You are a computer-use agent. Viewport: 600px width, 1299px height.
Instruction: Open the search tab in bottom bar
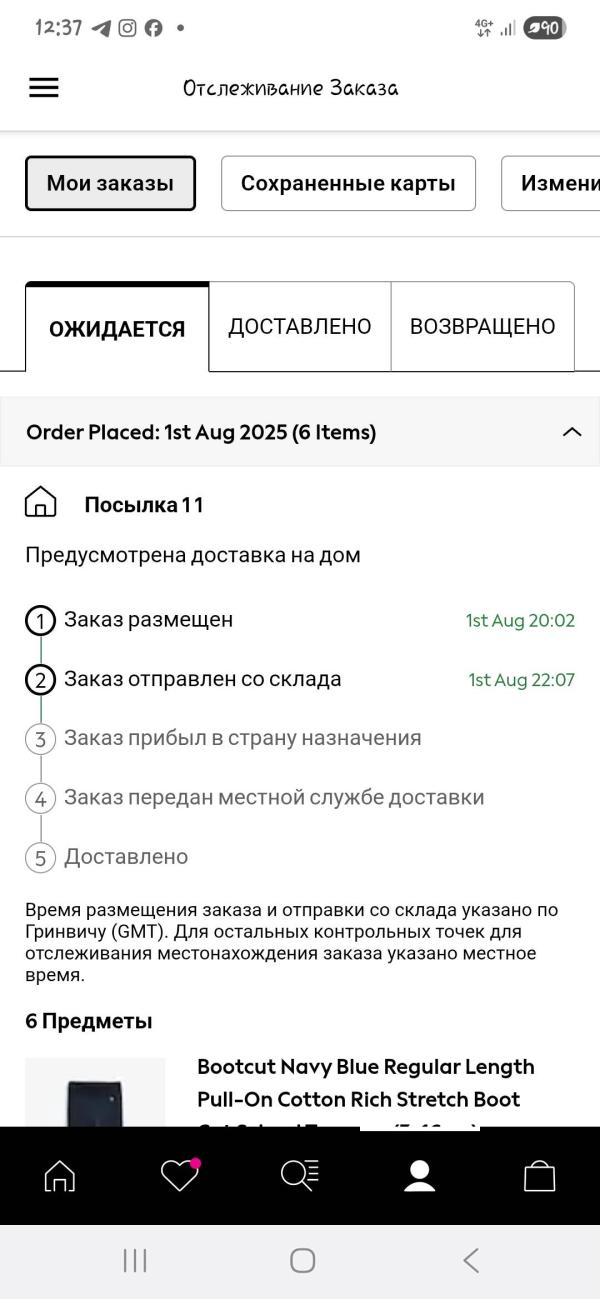click(300, 1176)
